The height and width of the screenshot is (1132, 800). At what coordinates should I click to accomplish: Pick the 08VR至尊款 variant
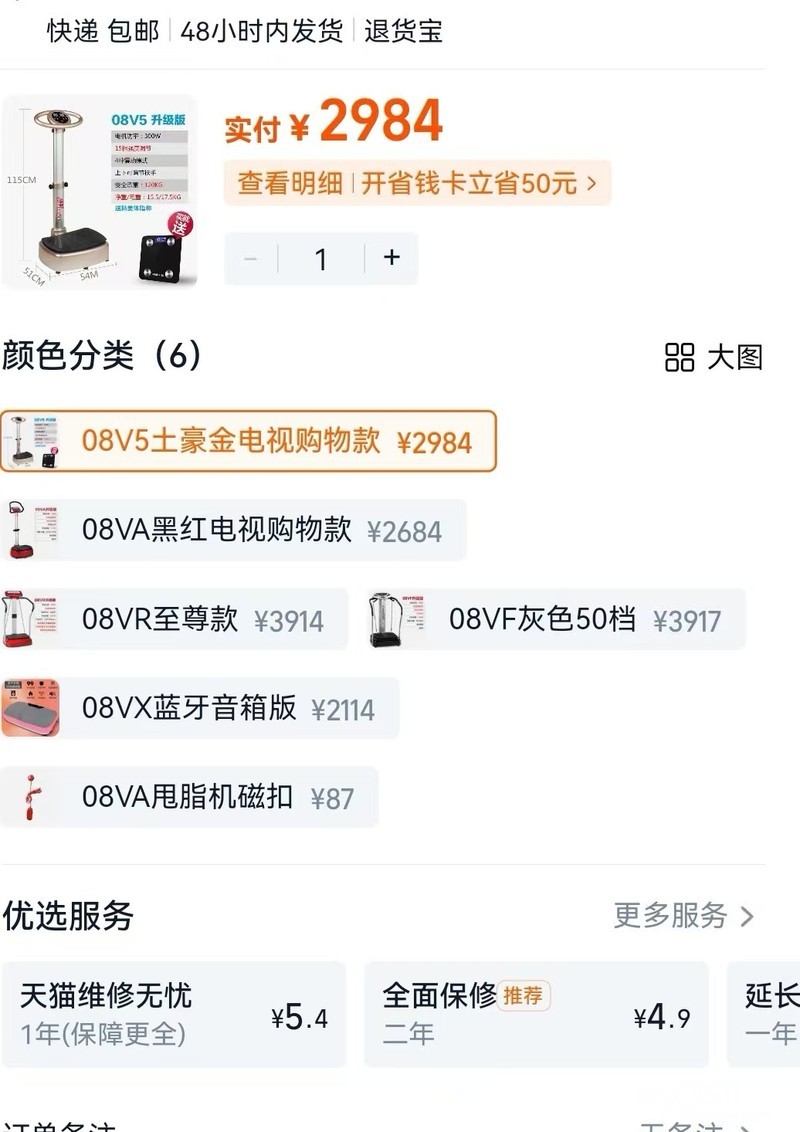click(x=174, y=620)
